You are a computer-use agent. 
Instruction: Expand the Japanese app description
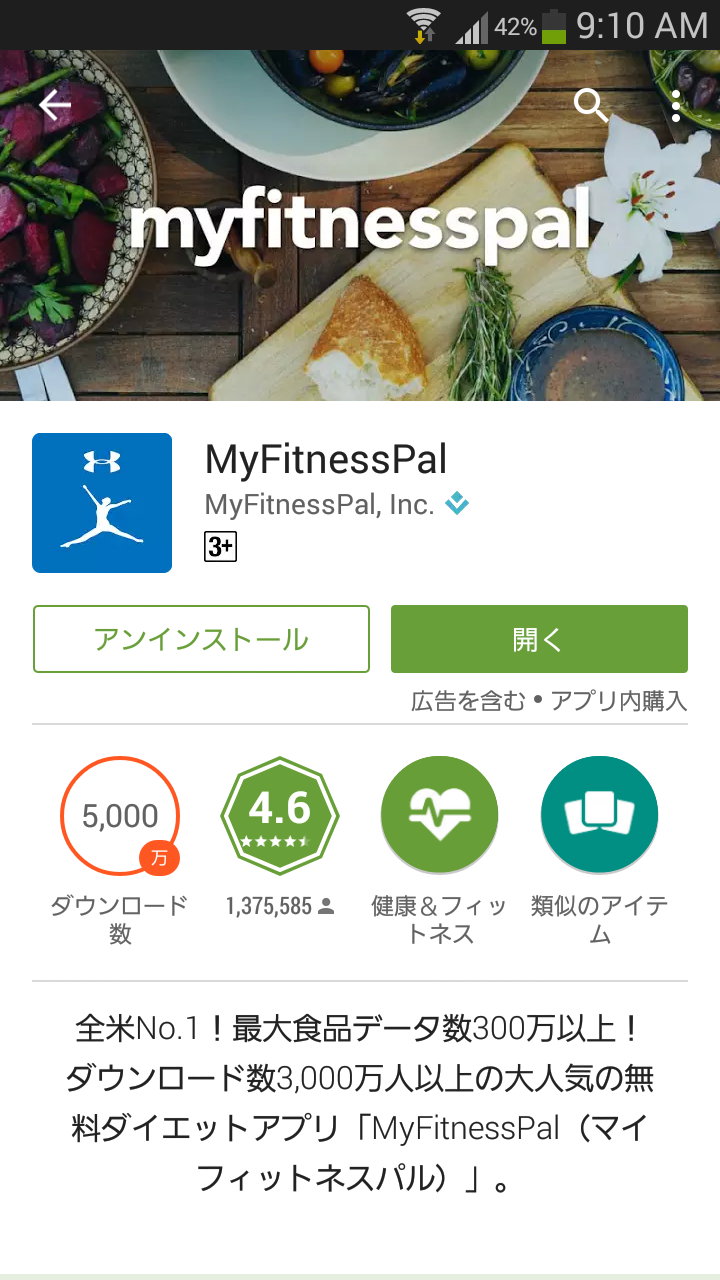point(360,1102)
